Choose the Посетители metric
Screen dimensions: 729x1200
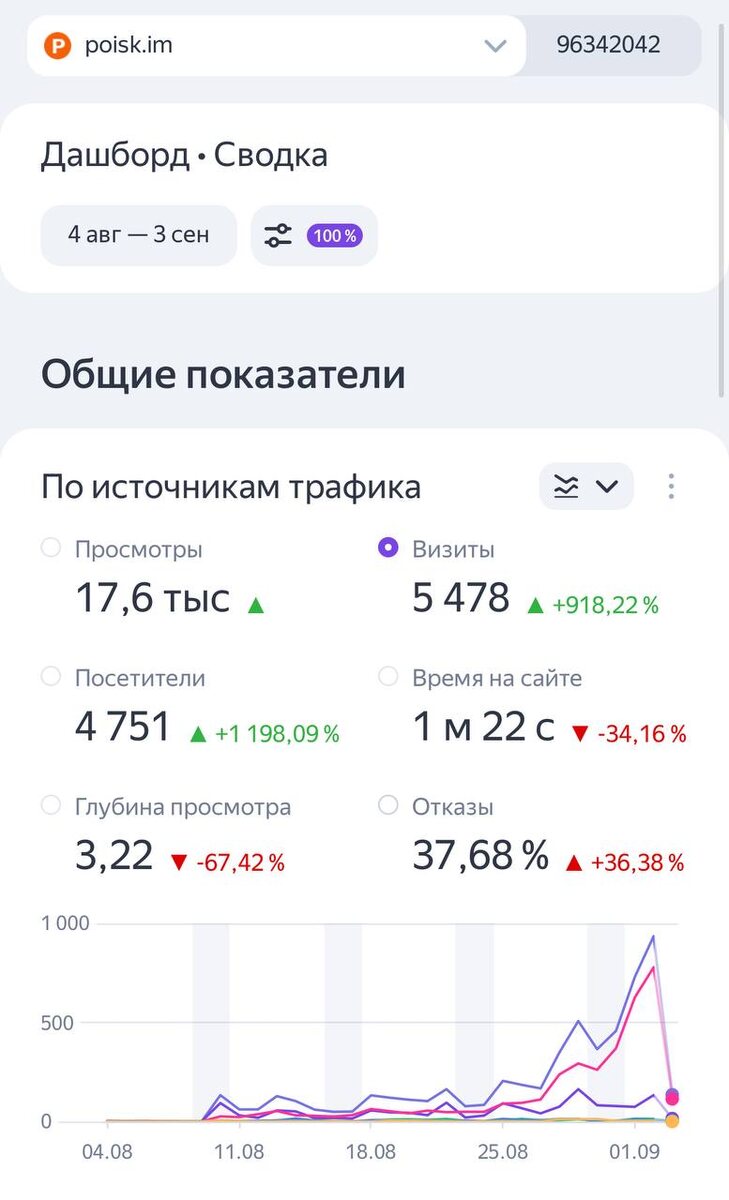point(51,677)
